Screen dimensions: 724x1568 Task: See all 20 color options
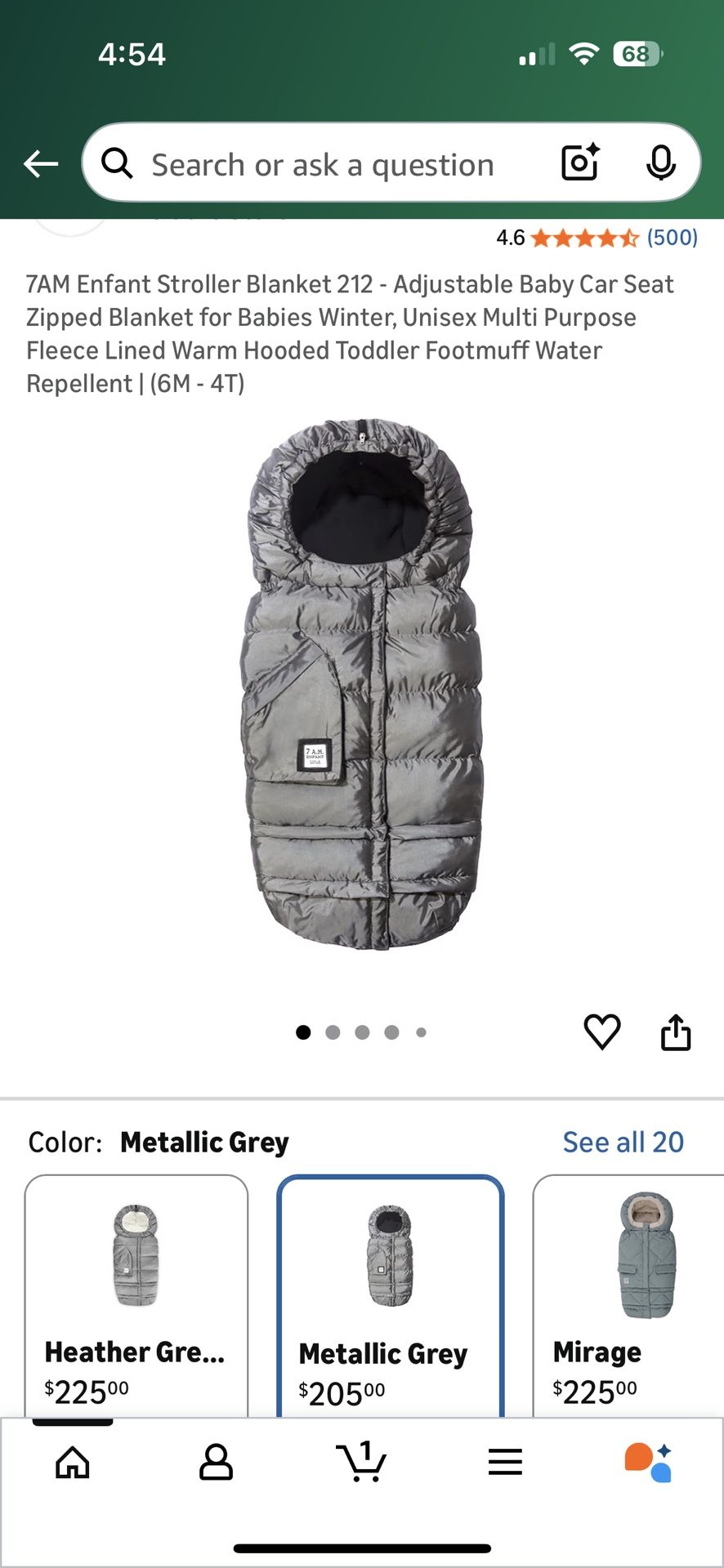click(623, 1142)
